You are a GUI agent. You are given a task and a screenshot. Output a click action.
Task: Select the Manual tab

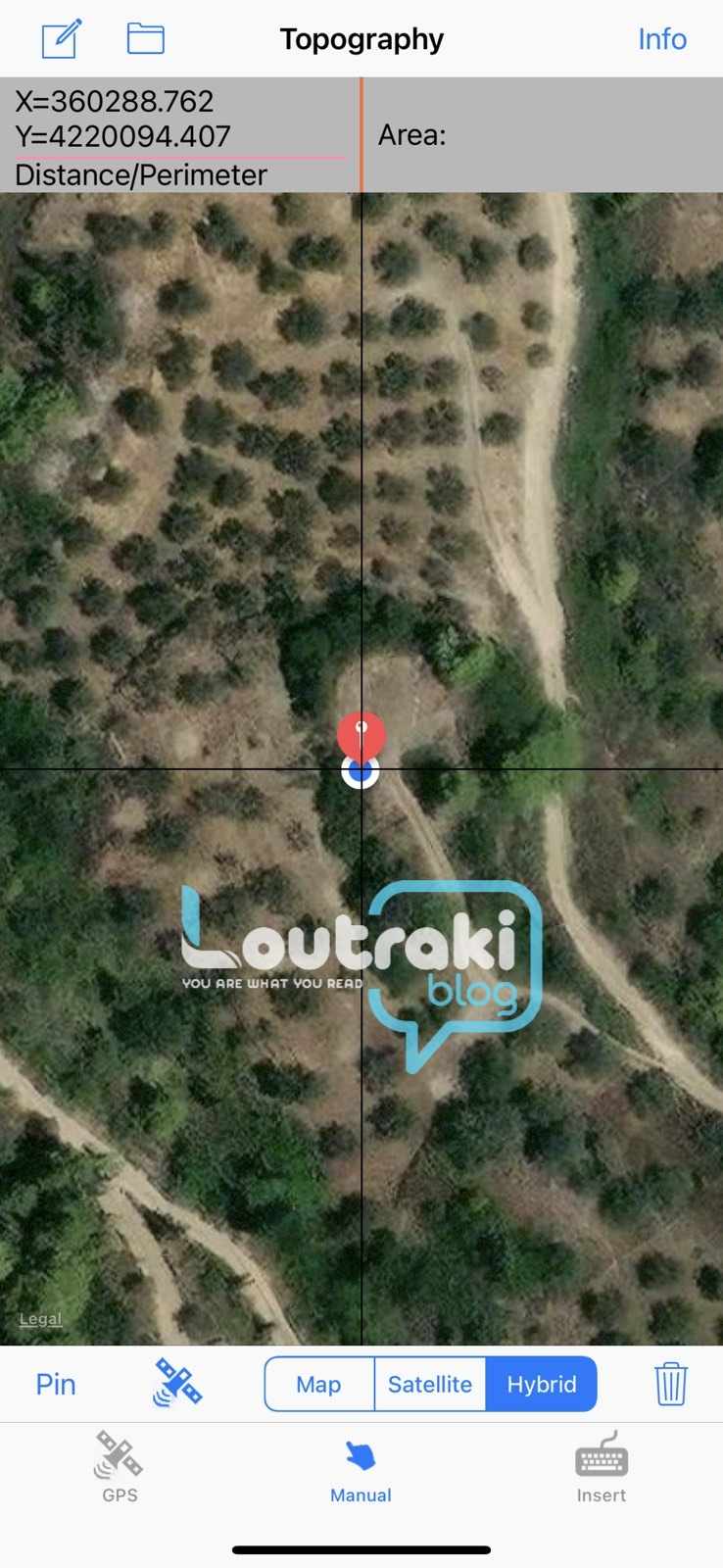coord(361,1471)
